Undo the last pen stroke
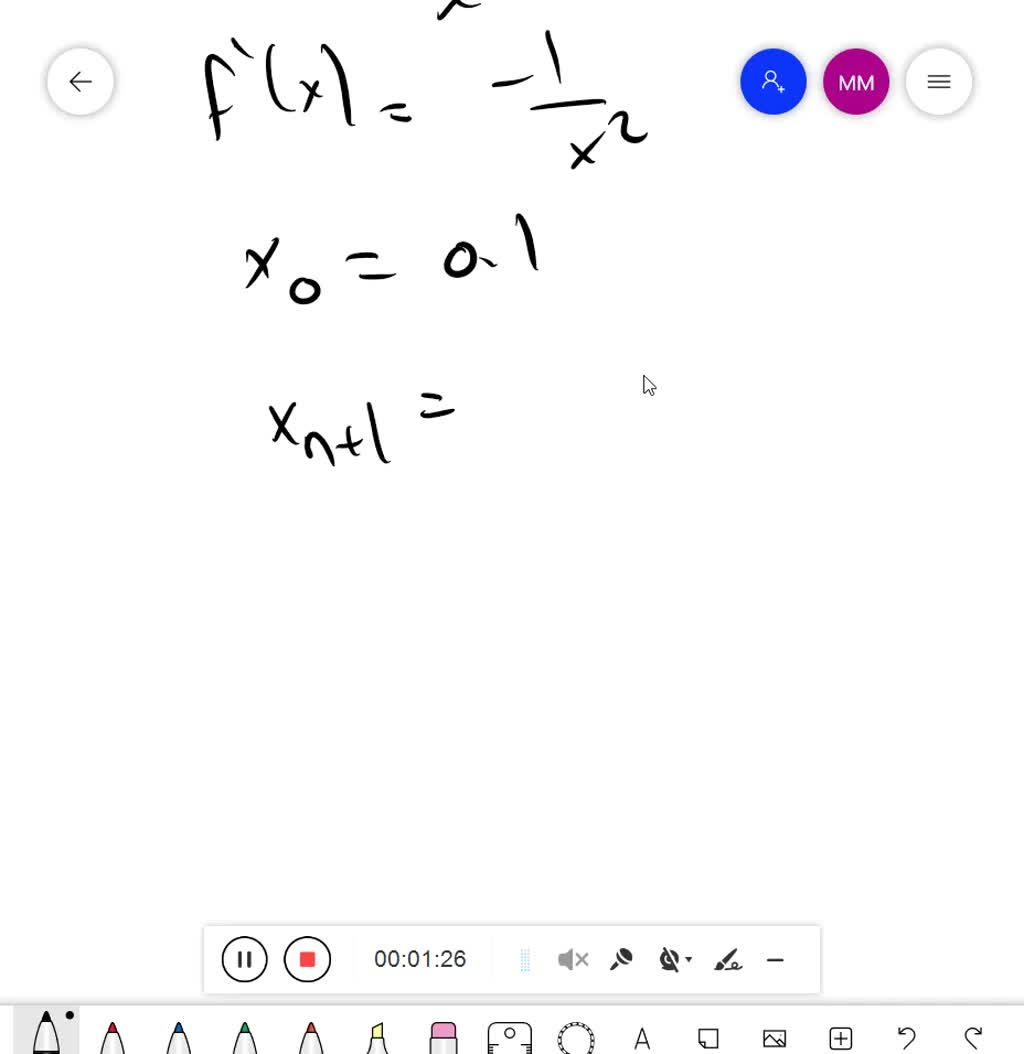Image resolution: width=1024 pixels, height=1054 pixels. click(x=905, y=1035)
